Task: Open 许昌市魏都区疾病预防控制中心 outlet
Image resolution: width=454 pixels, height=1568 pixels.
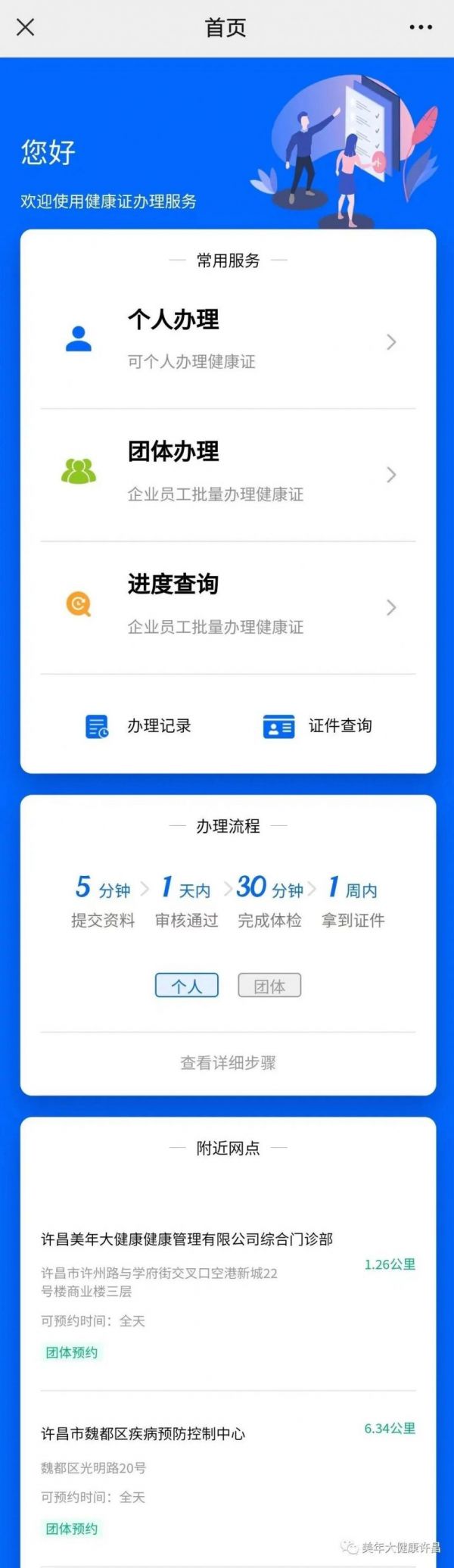Action: 144,1433
